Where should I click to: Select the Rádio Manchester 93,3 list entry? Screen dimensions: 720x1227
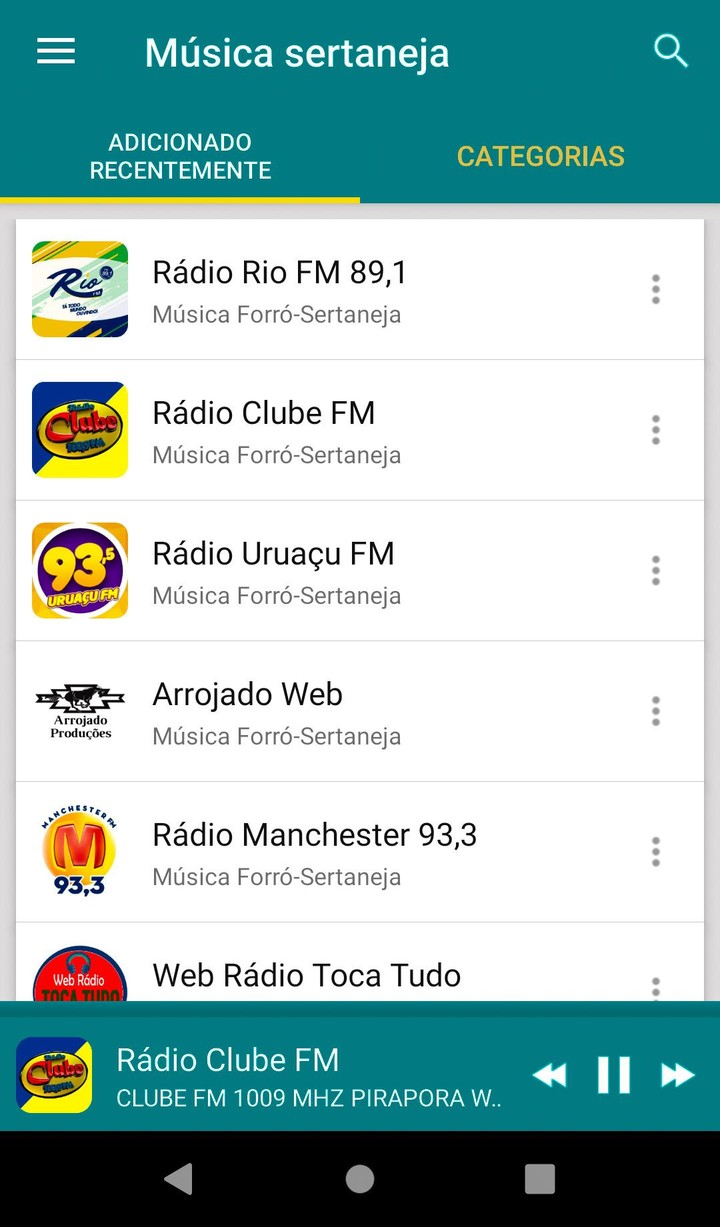[x=315, y=851]
